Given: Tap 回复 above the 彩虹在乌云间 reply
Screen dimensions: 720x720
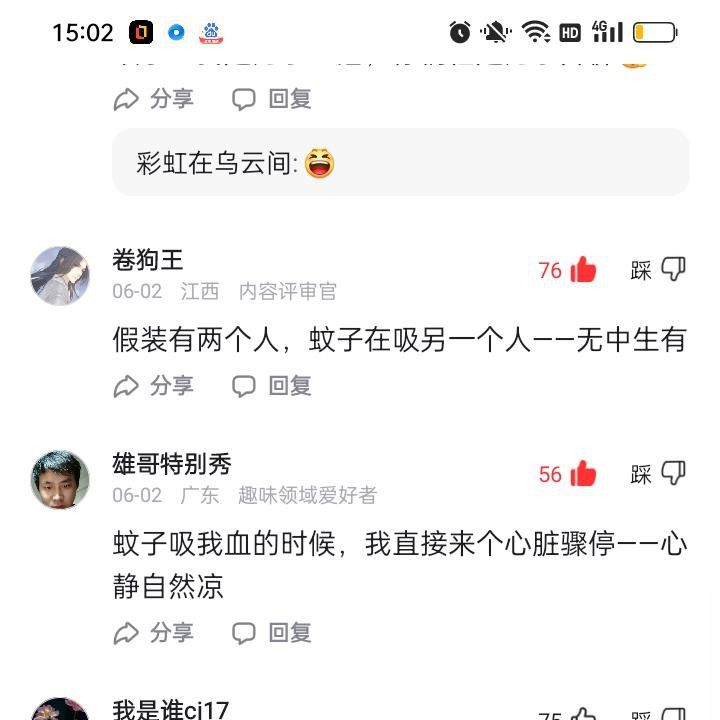Looking at the screenshot, I should coord(272,98).
